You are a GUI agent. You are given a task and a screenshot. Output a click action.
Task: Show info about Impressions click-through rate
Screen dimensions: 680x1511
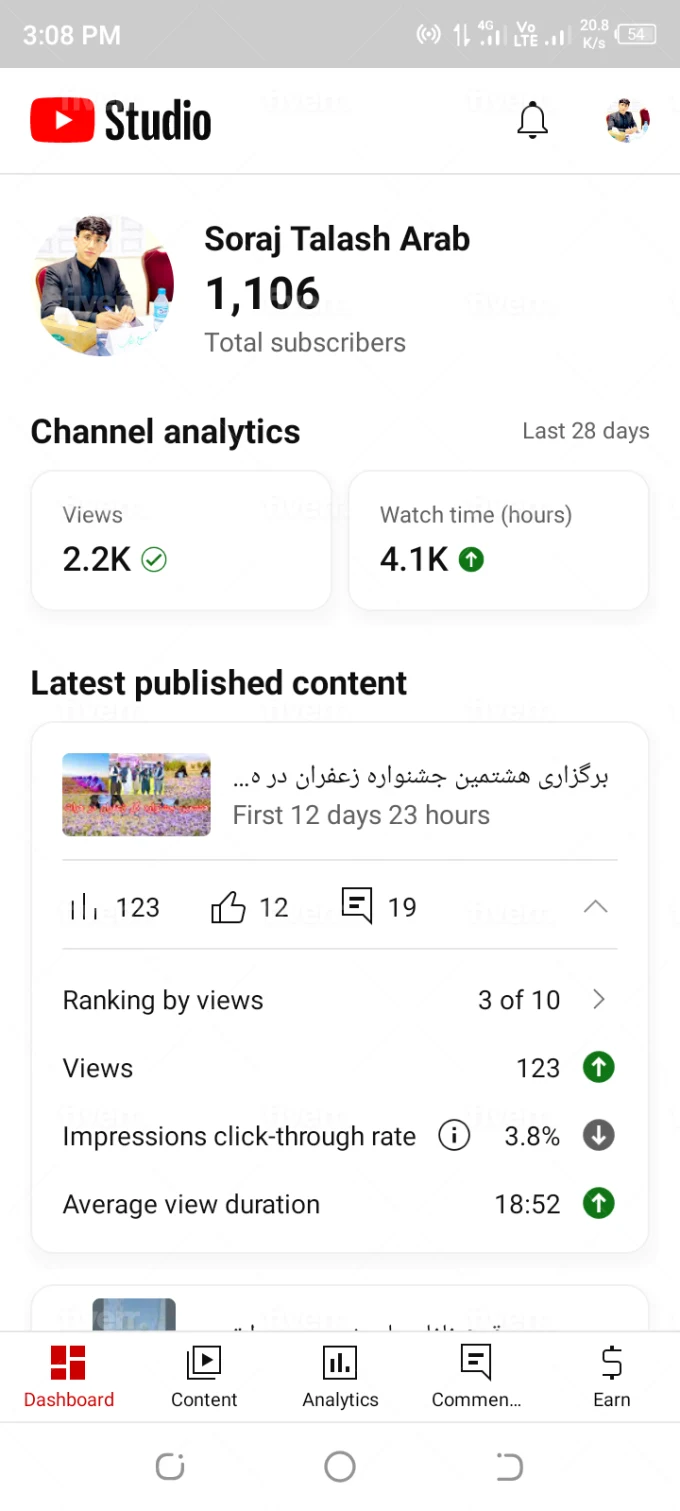point(454,1136)
